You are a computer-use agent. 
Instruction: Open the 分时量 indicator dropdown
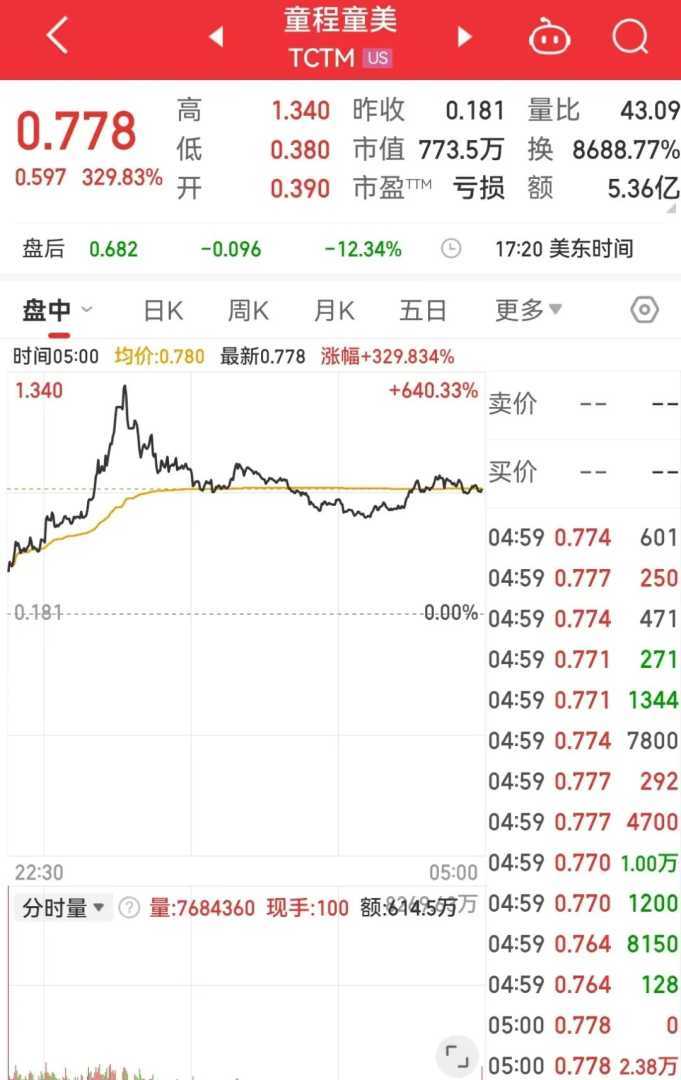click(x=64, y=908)
